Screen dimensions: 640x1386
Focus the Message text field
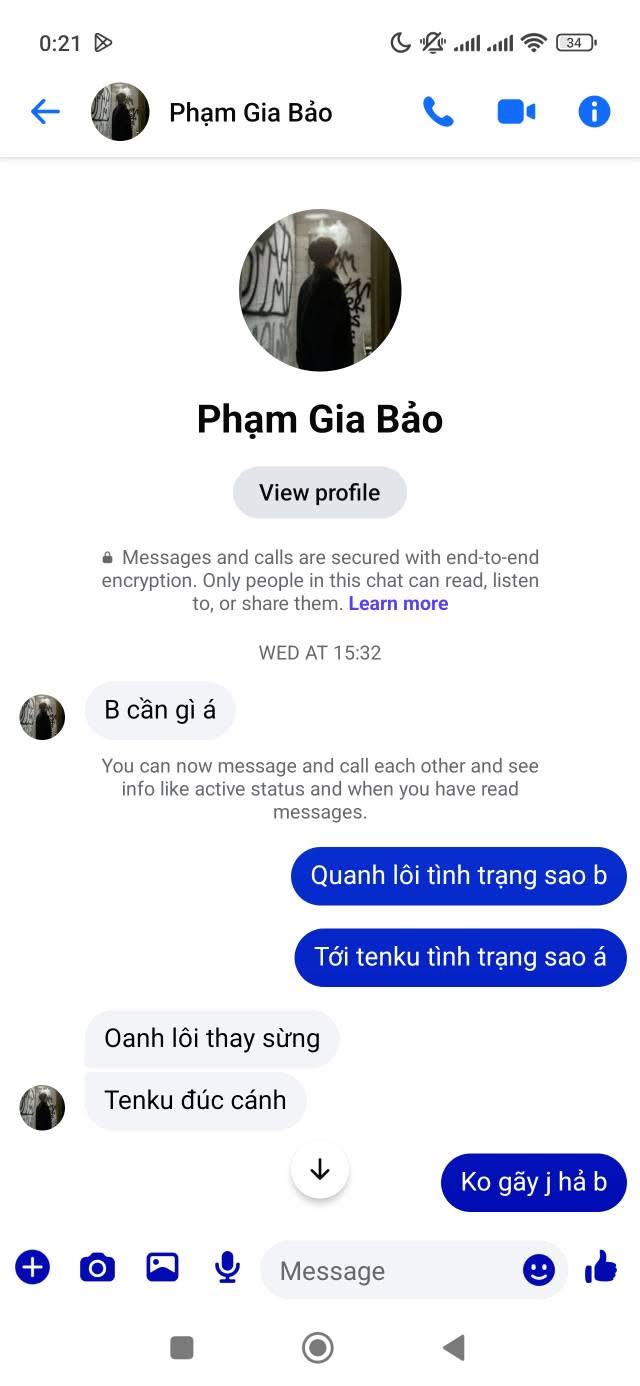390,1271
